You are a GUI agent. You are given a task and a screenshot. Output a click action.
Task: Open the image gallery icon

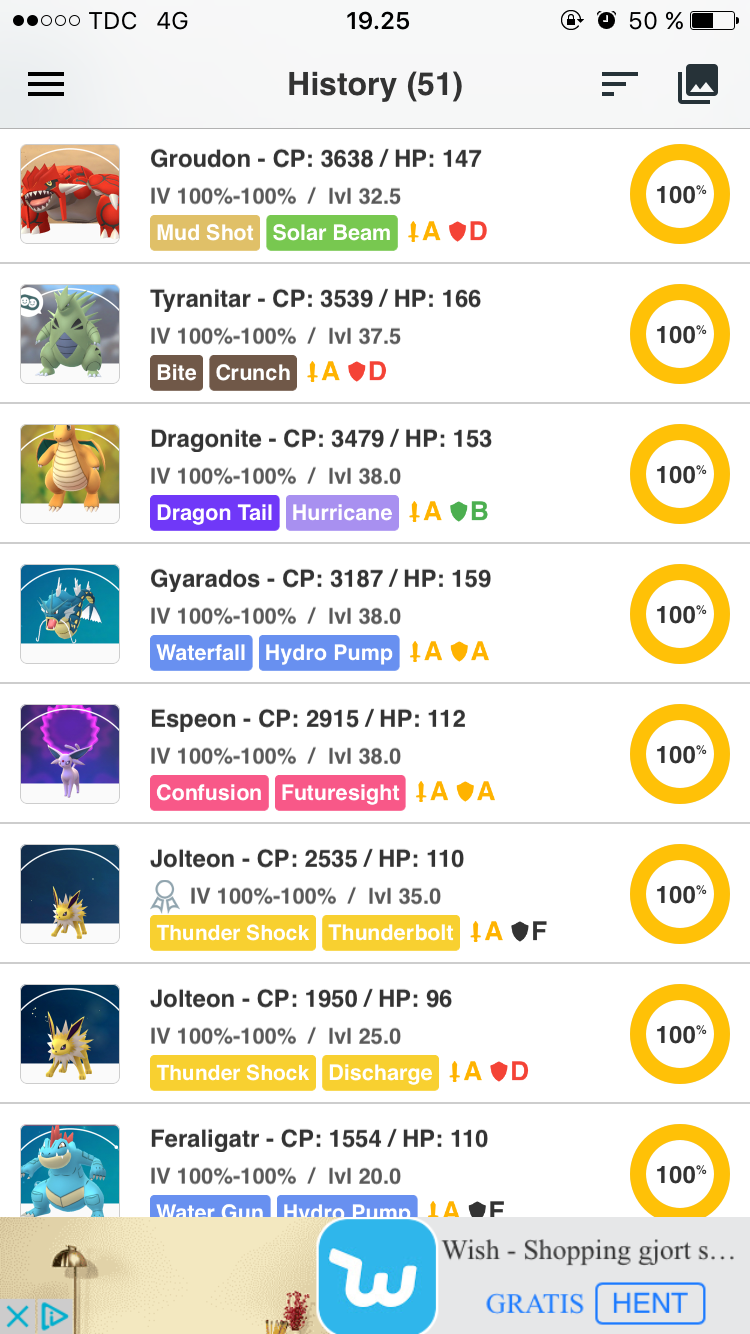(698, 85)
